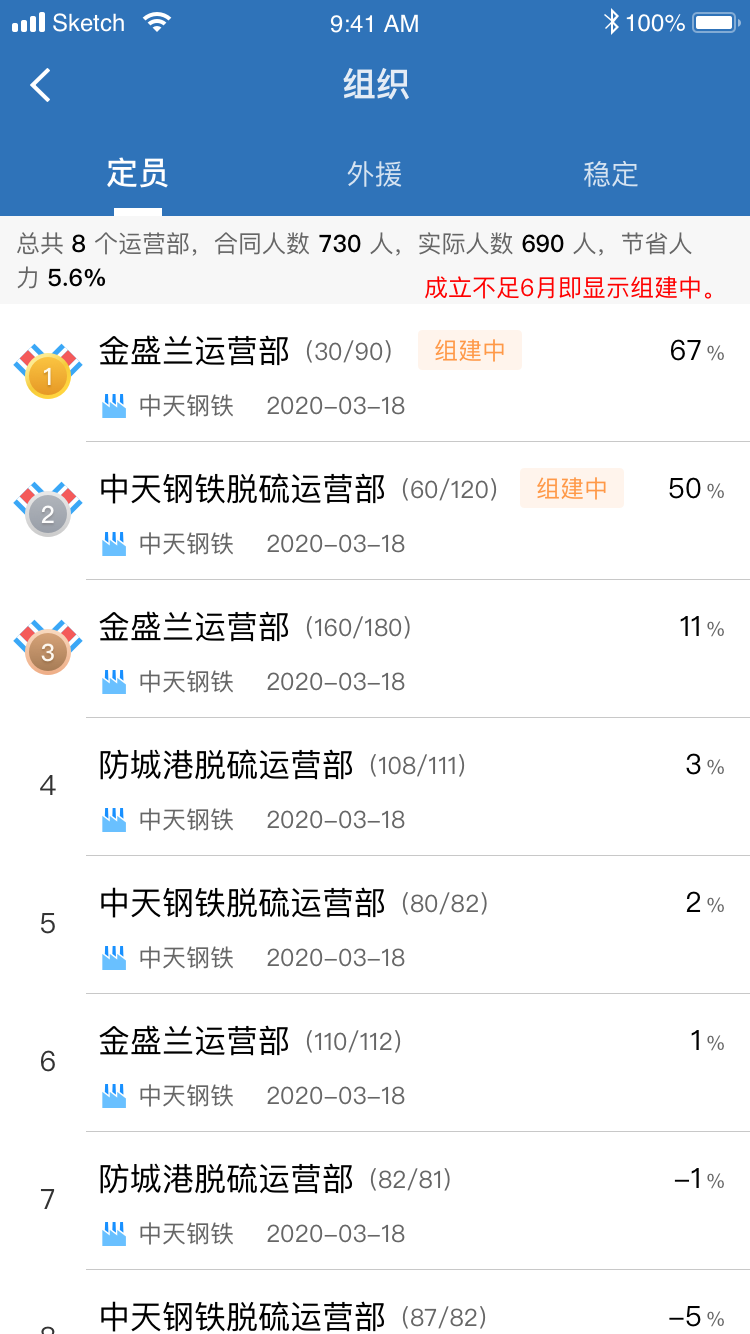Select the 定员 tab

pos(137,174)
